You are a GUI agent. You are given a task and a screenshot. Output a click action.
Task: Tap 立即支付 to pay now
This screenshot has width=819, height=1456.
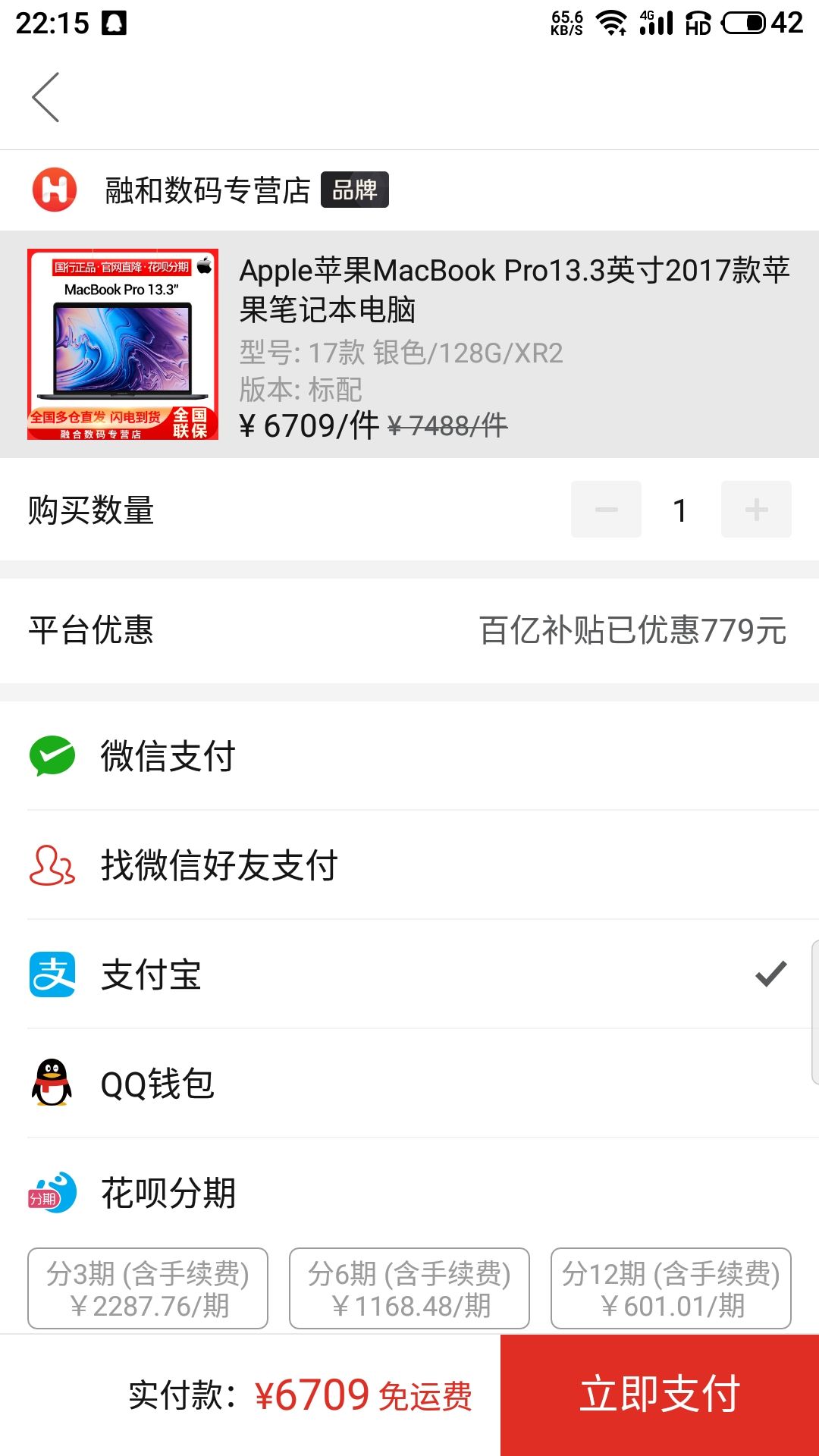(660, 1395)
